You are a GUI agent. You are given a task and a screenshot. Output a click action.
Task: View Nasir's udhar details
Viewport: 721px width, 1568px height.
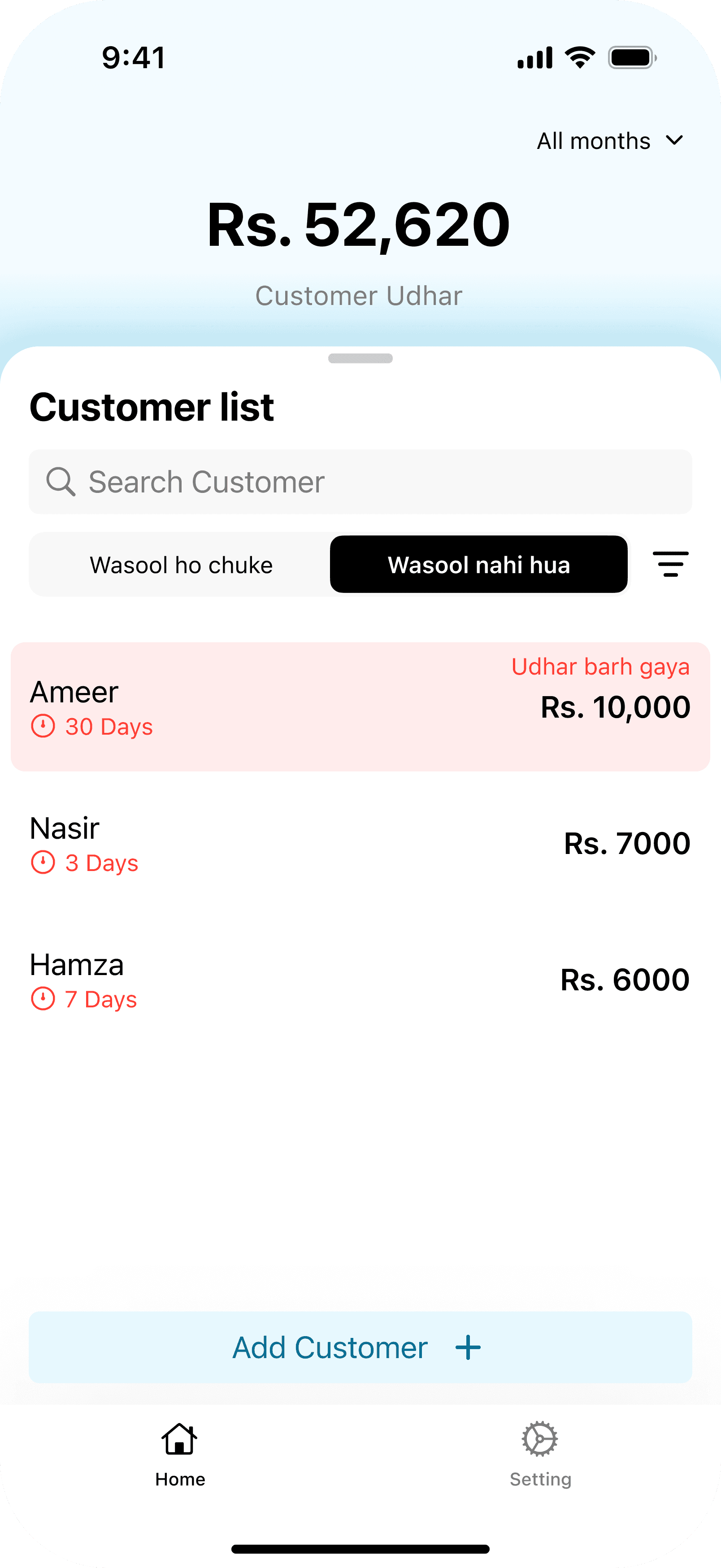click(360, 844)
